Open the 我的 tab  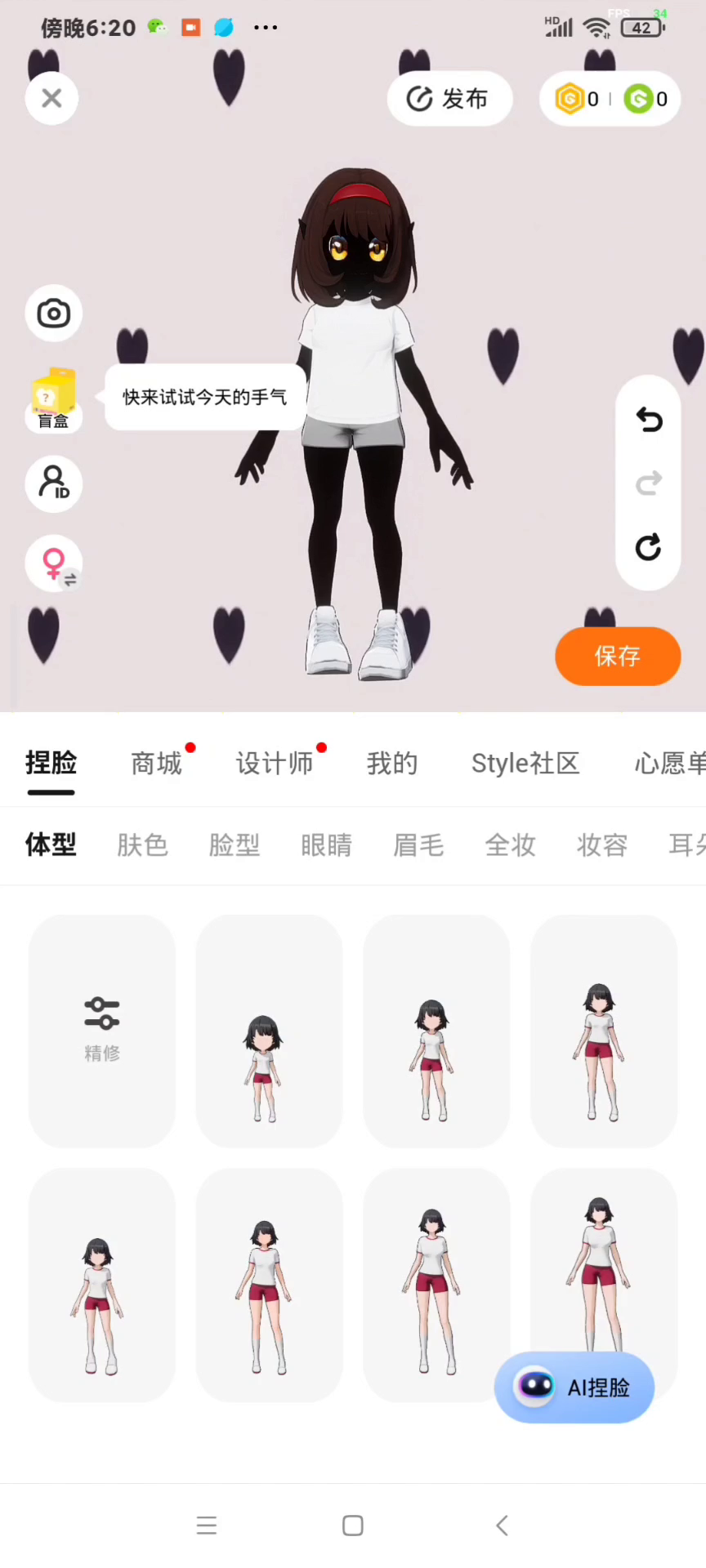click(x=392, y=764)
